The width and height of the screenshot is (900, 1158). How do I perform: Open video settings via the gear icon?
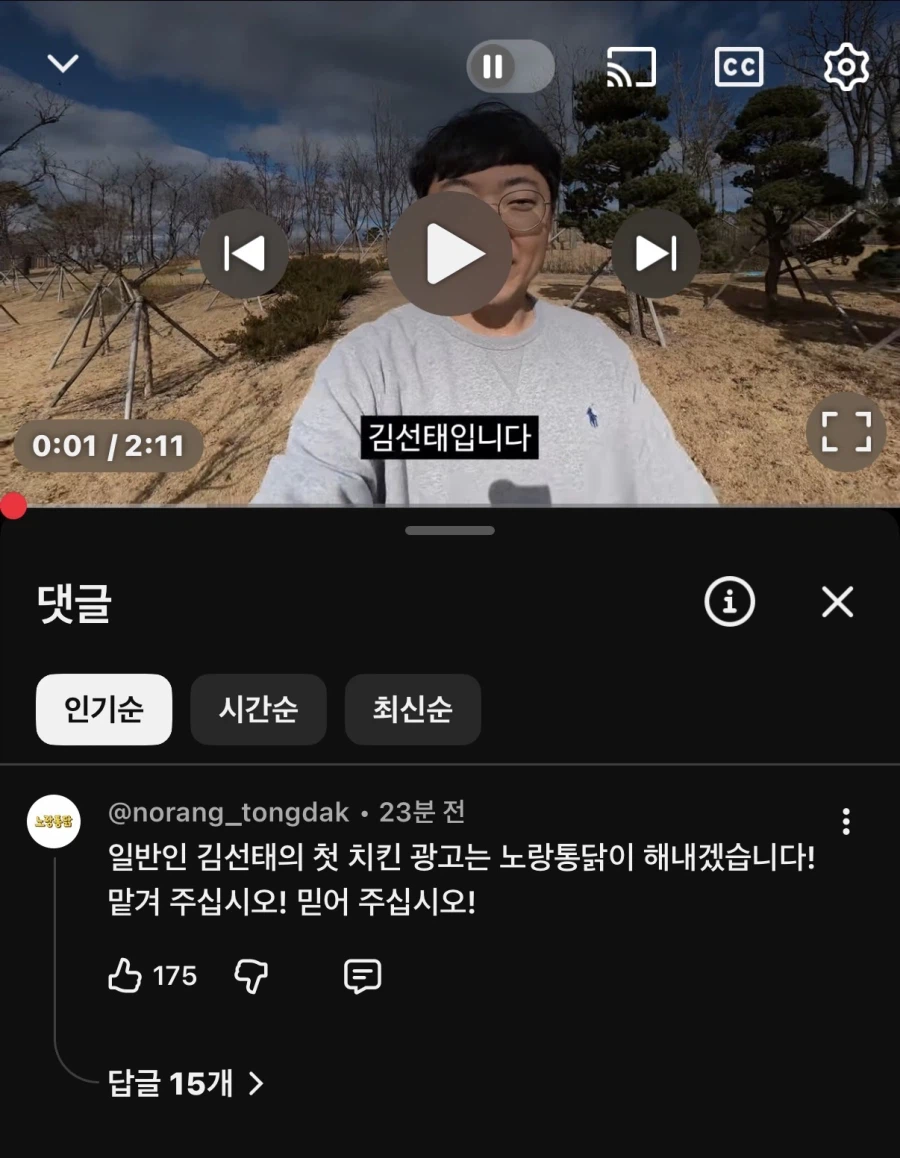[x=846, y=66]
